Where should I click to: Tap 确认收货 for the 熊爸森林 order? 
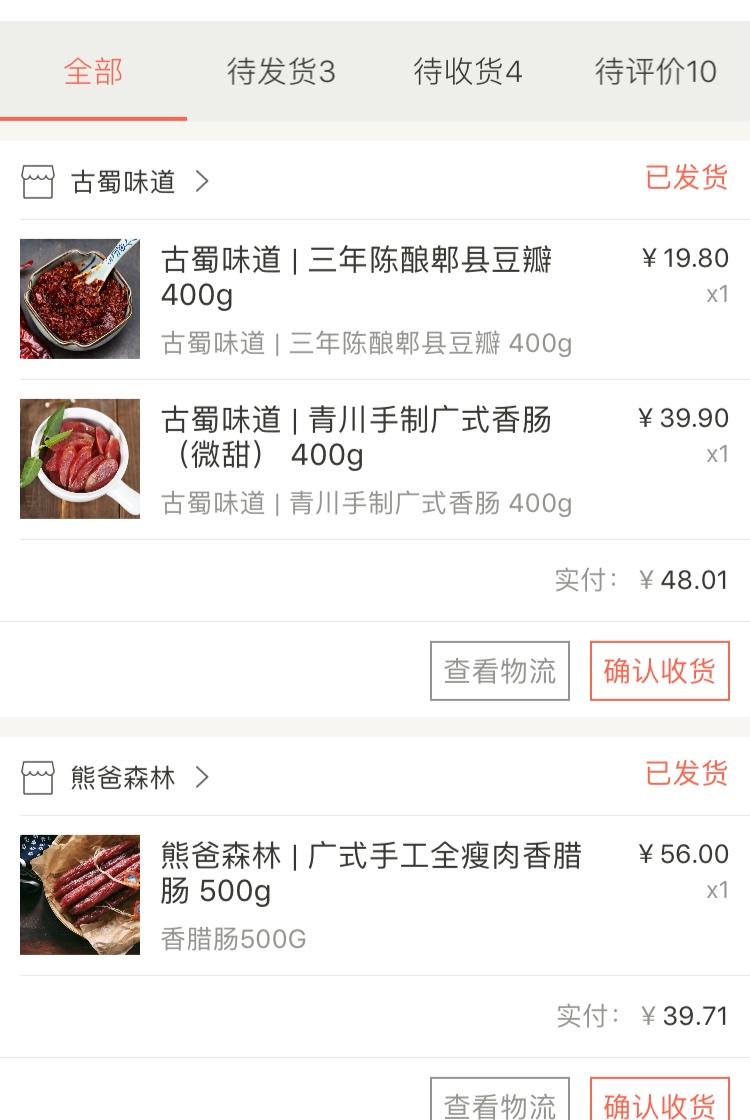(659, 1100)
